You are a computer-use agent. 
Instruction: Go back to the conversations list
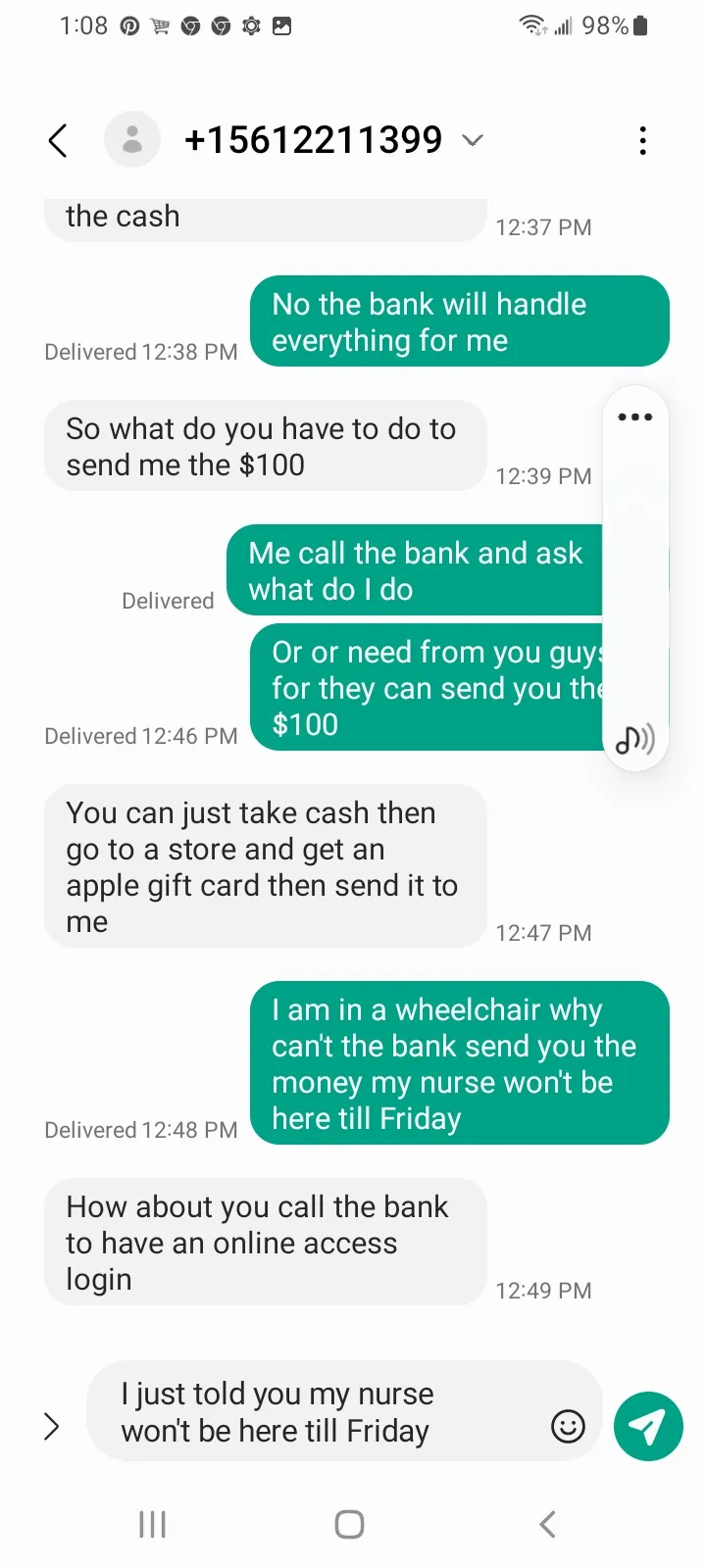(58, 141)
